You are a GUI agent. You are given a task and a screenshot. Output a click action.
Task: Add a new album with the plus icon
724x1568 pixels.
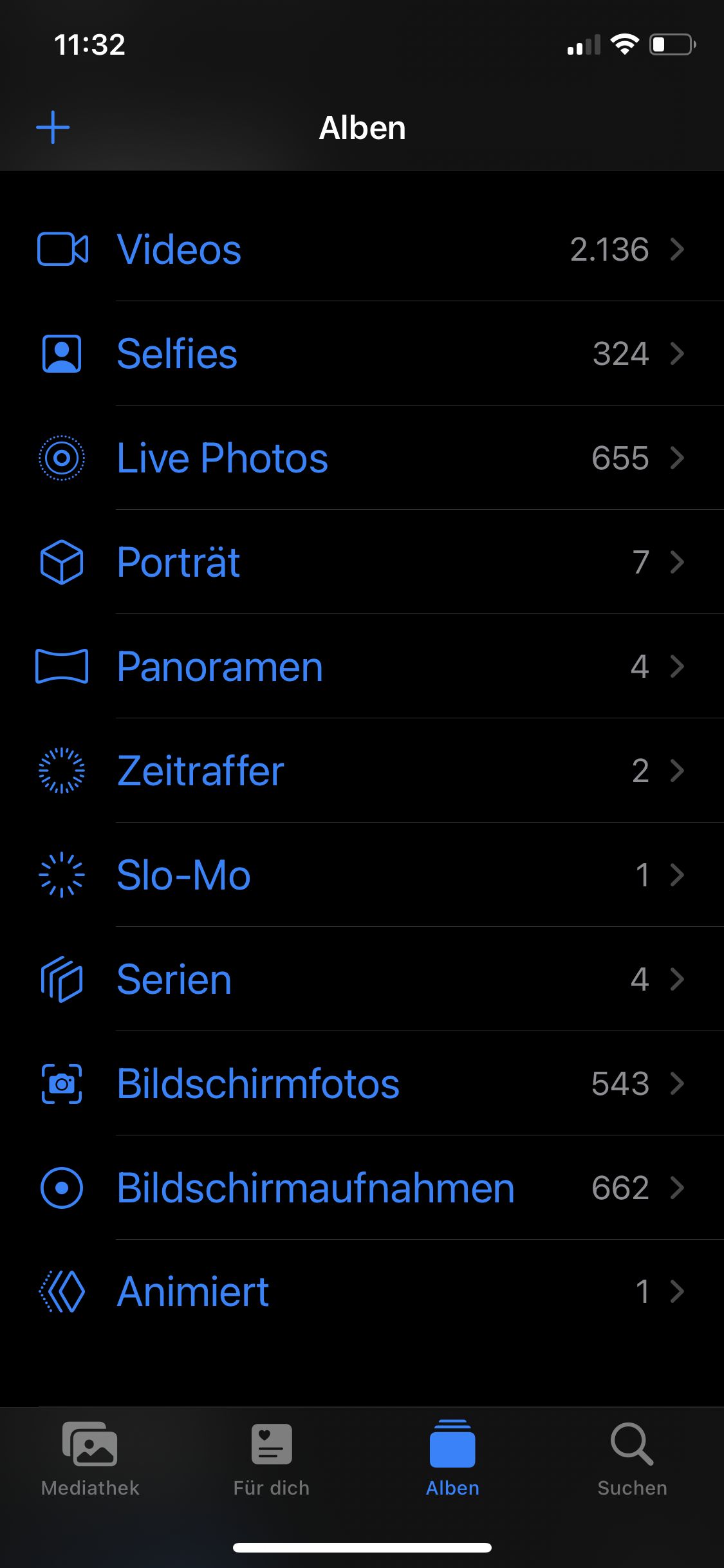pyautogui.click(x=53, y=127)
